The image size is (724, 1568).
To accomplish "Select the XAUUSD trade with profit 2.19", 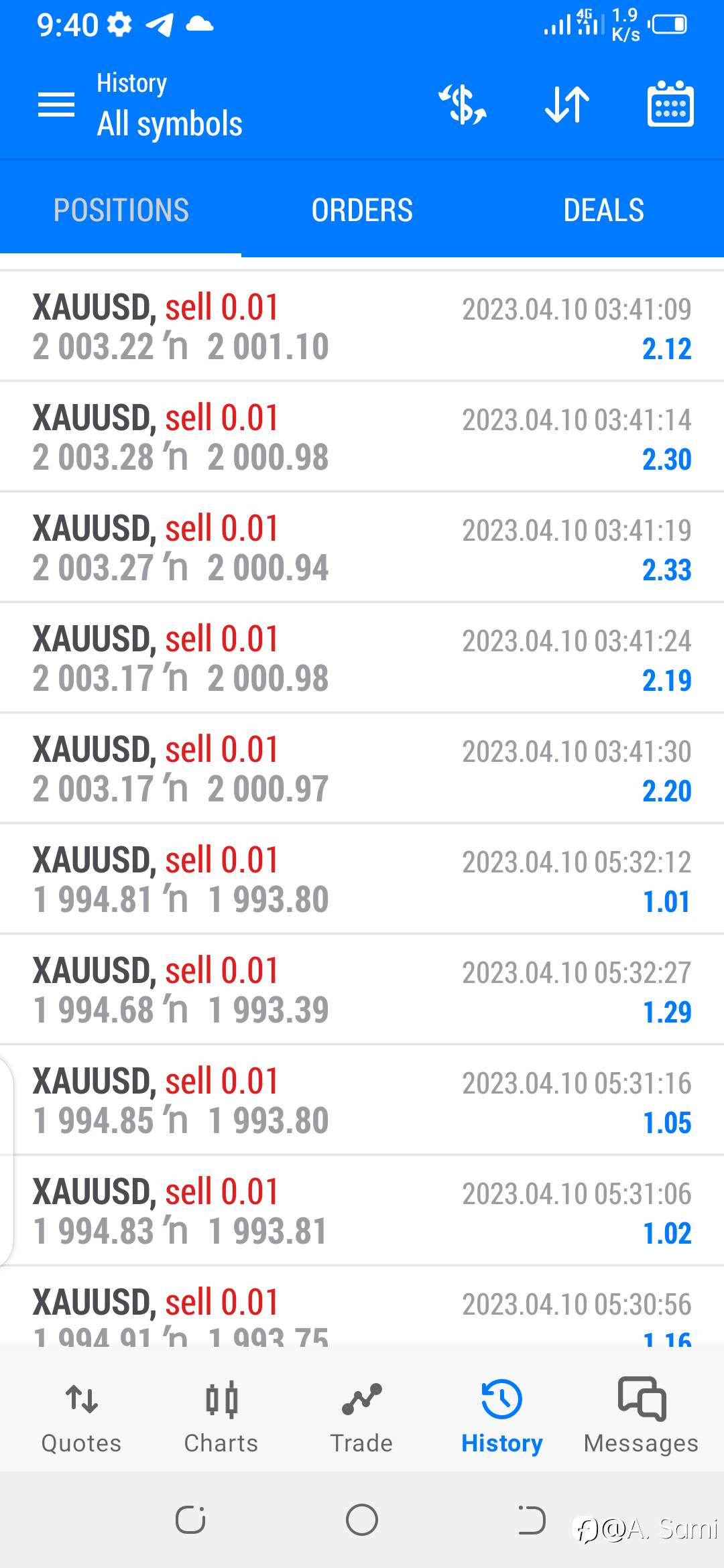I will [362, 658].
